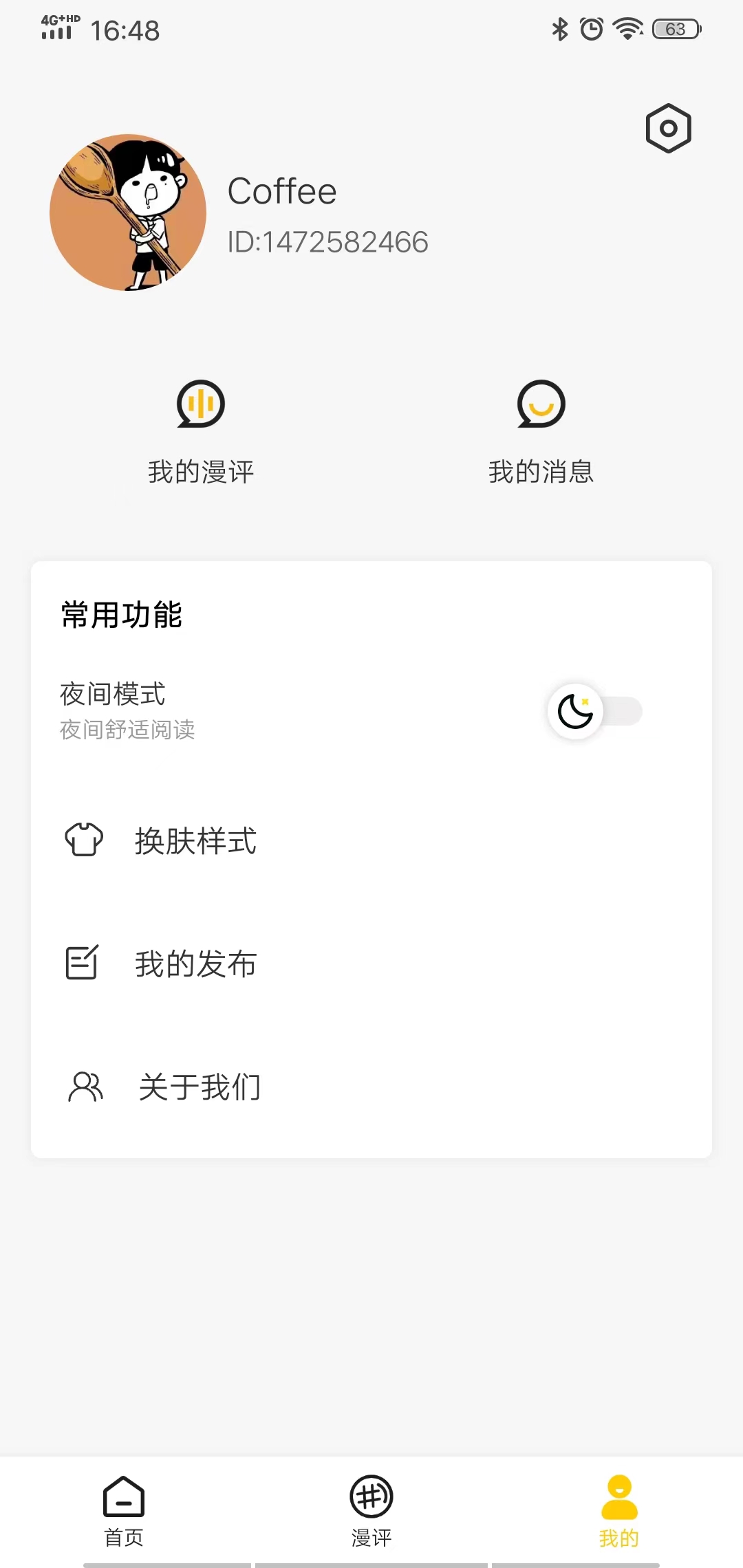Select the shirt icon for 换肤样式
This screenshot has width=743, height=1568.
point(83,839)
